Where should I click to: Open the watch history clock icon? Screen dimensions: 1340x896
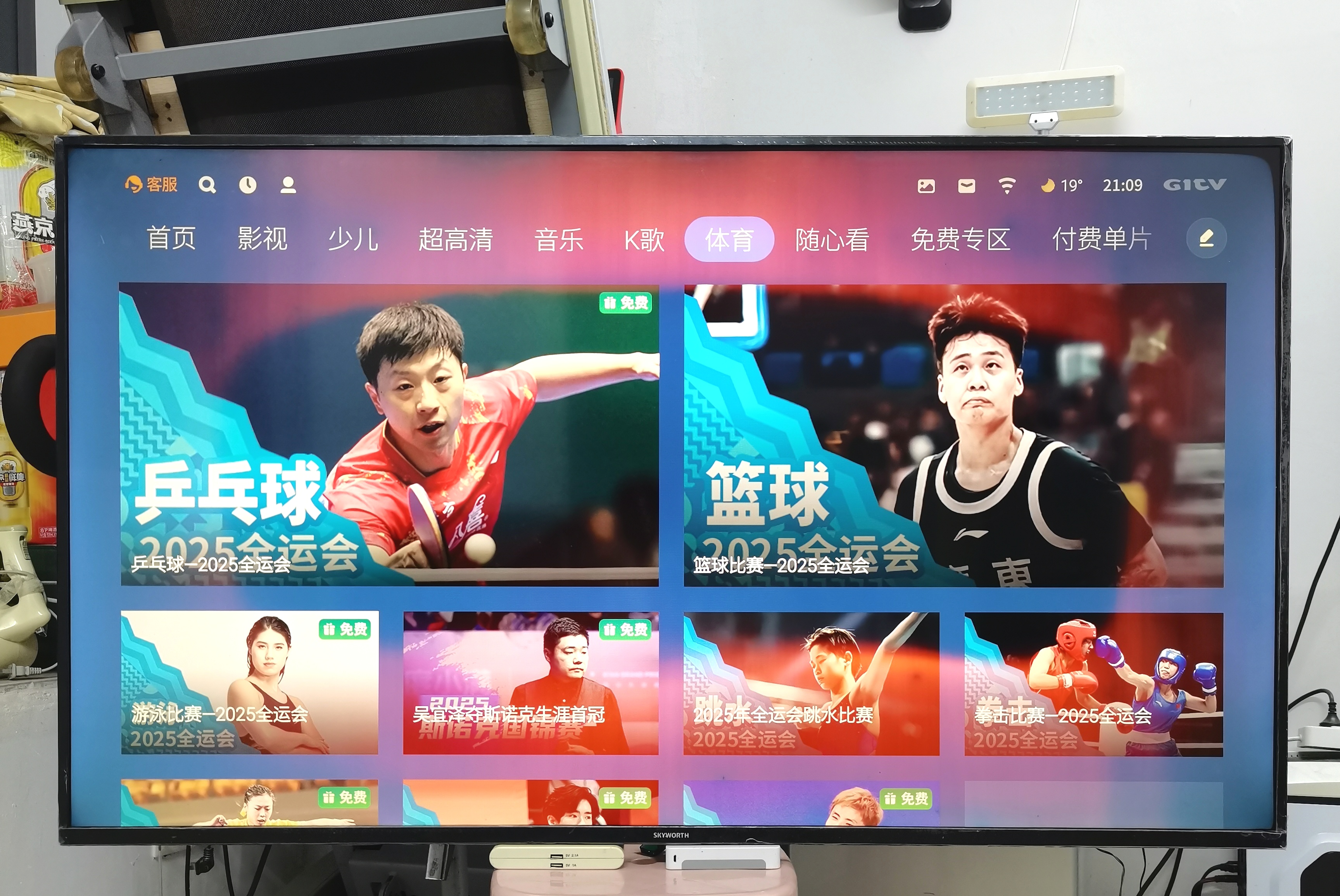click(247, 185)
